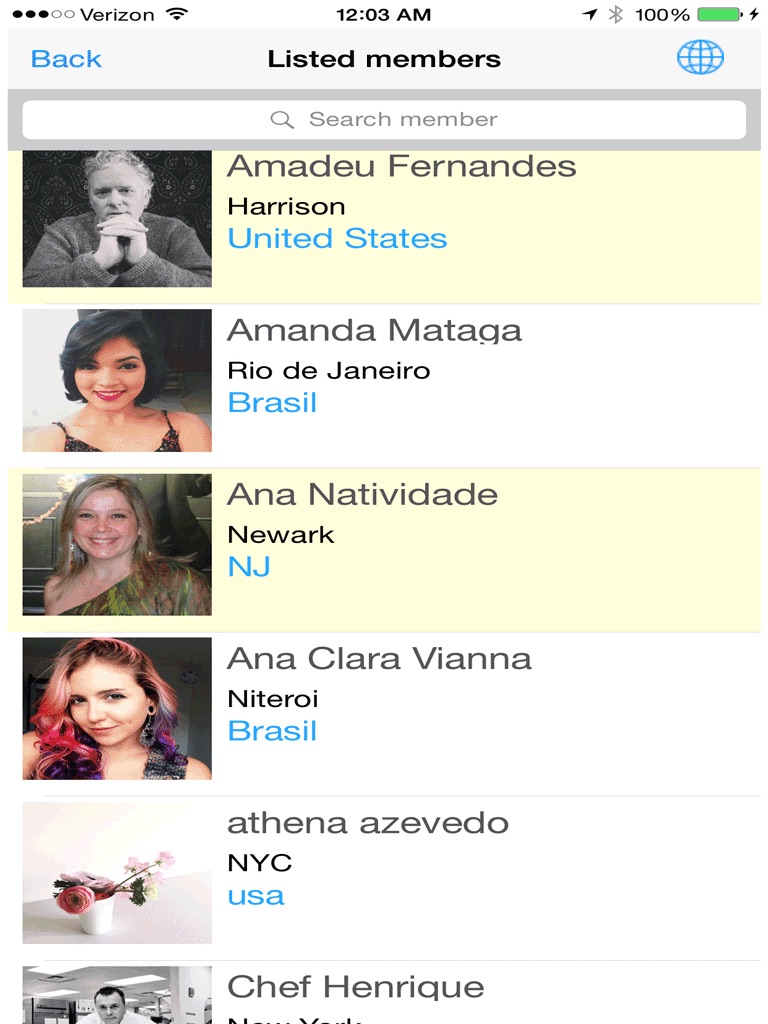Go back to the previous screen
Image resolution: width=768 pixels, height=1024 pixels.
click(66, 59)
